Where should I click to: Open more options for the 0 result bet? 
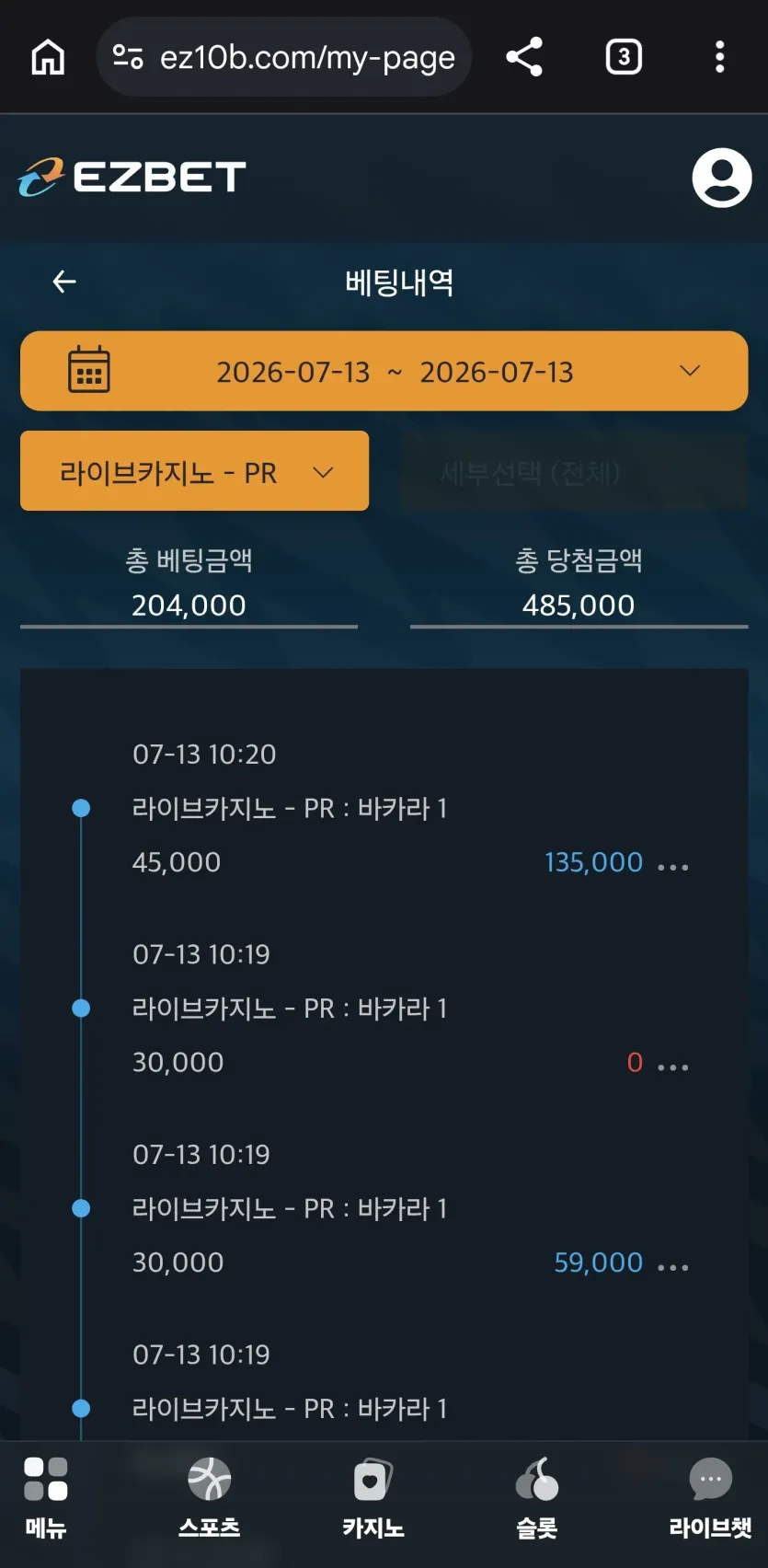click(673, 1067)
